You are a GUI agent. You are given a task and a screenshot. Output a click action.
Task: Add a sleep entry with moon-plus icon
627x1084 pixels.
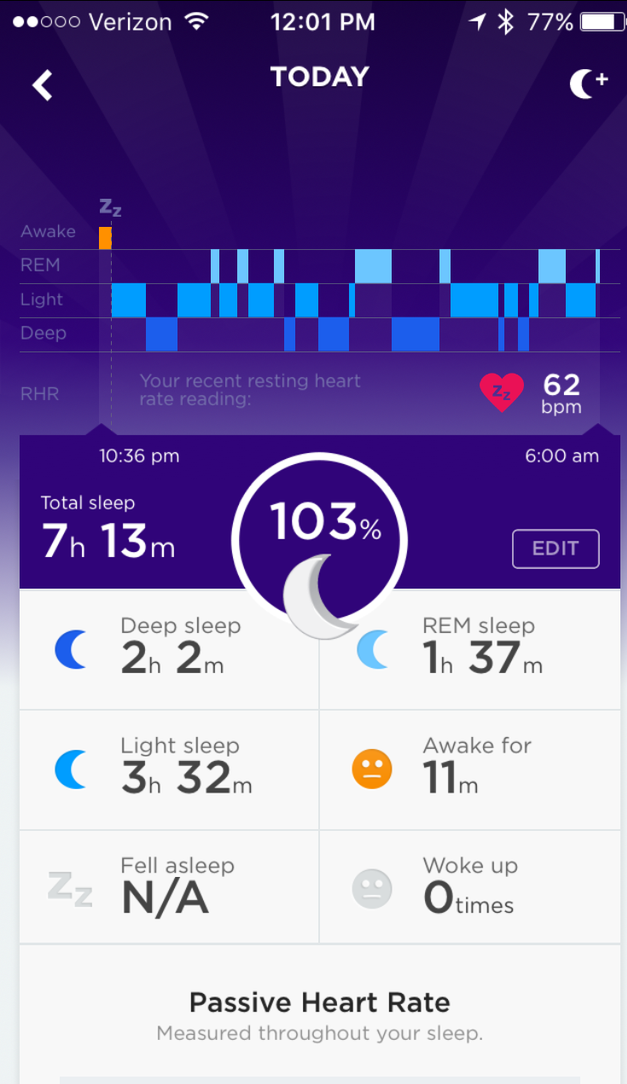tap(587, 85)
